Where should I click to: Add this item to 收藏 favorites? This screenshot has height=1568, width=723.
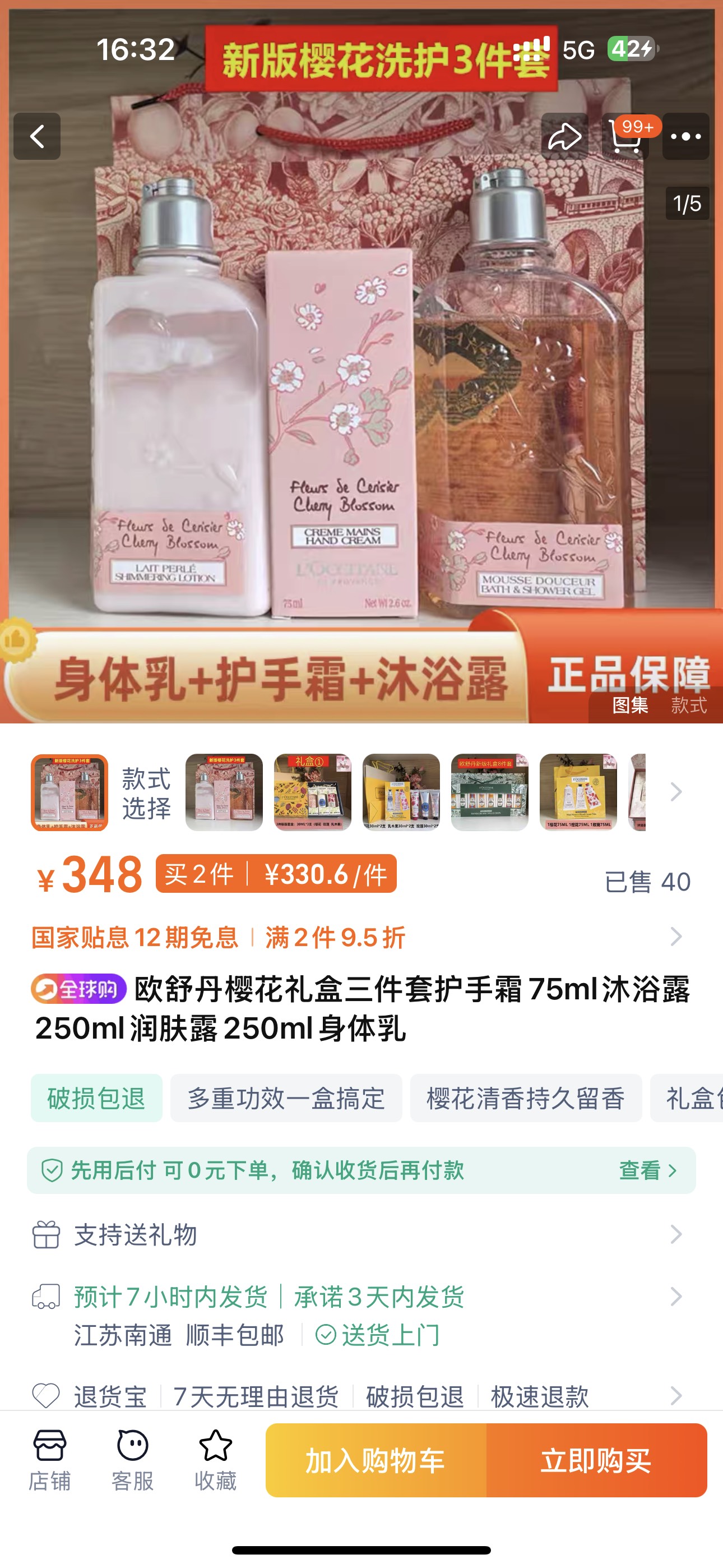215,1460
